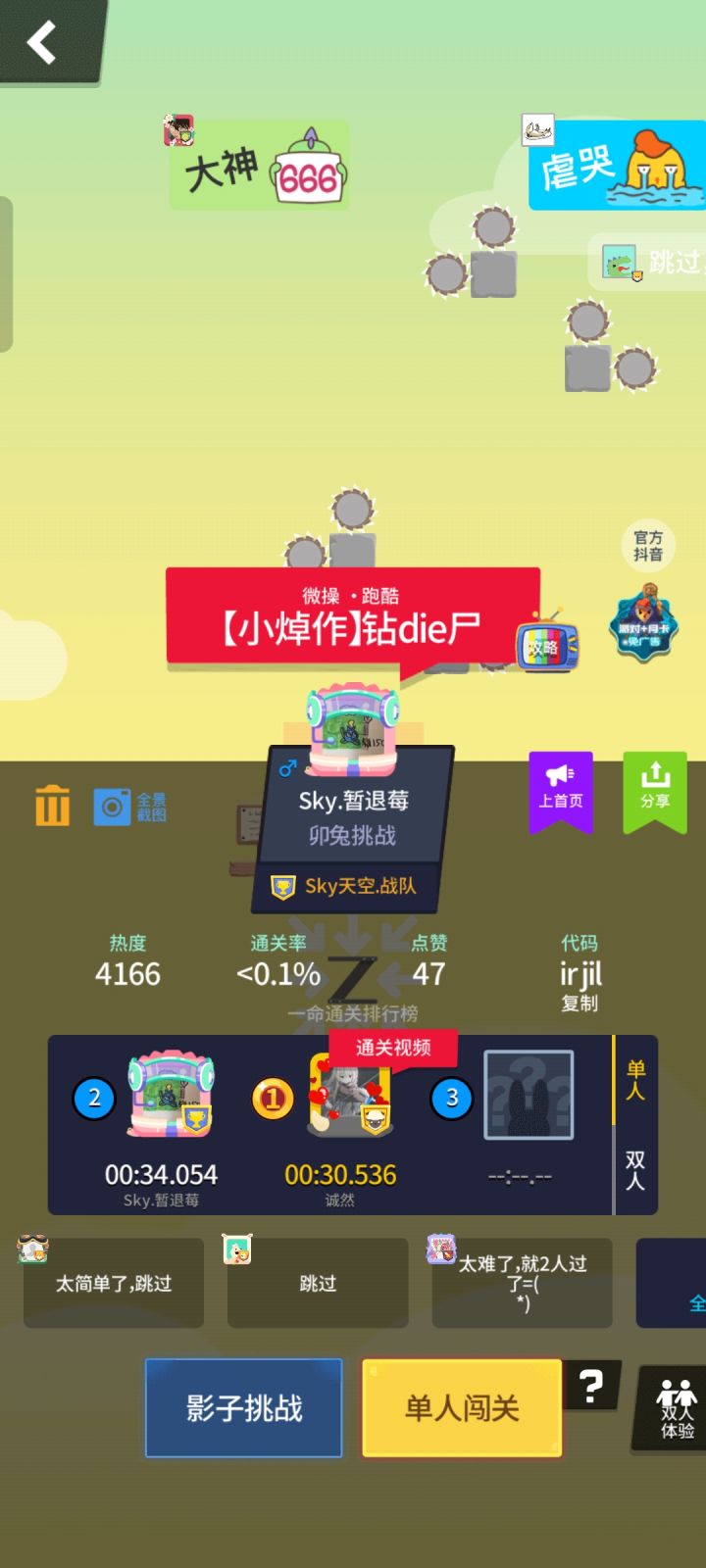Select the 跳过 quick comment chip
This screenshot has height=1568, width=706.
[316, 1282]
